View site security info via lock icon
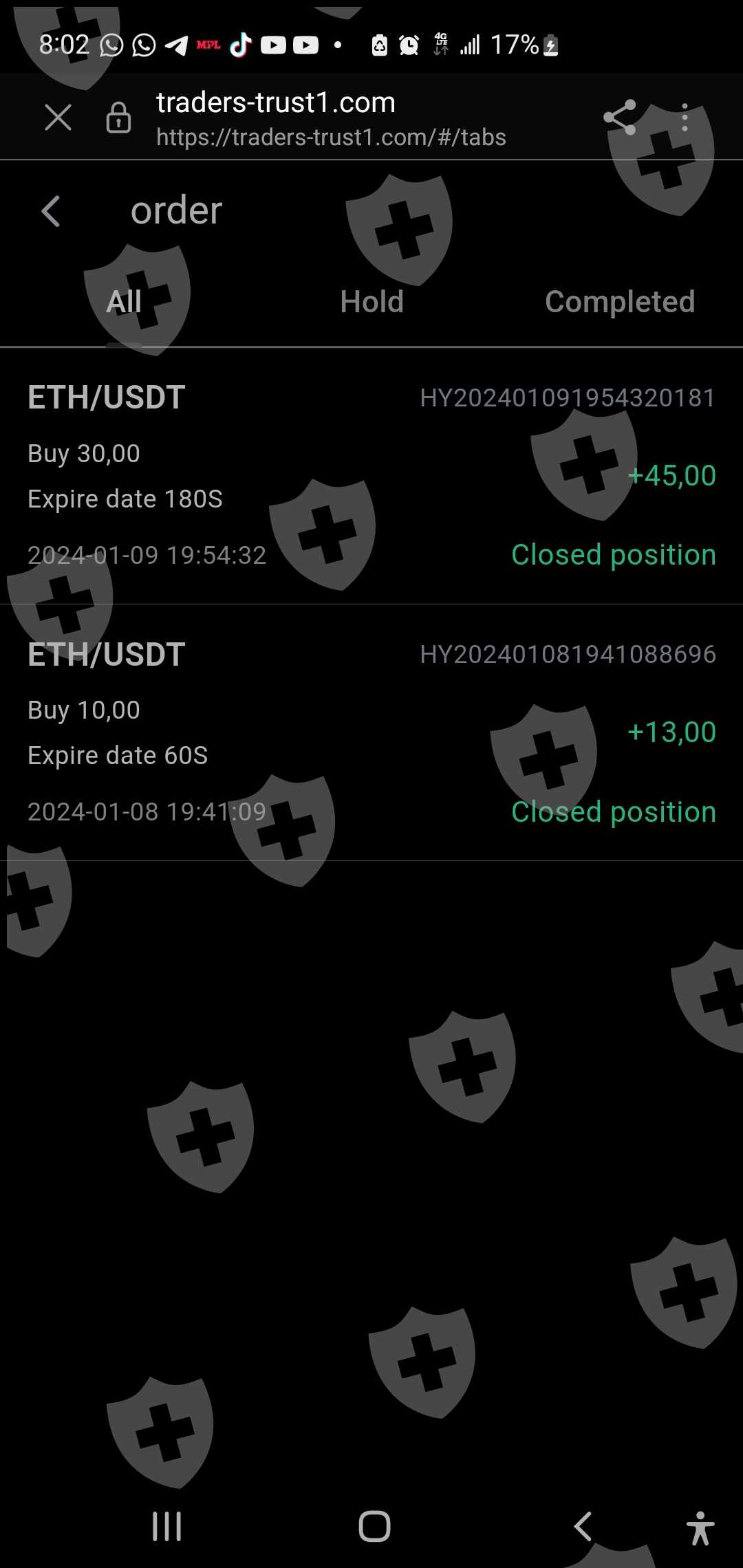743x1568 pixels. 118,118
